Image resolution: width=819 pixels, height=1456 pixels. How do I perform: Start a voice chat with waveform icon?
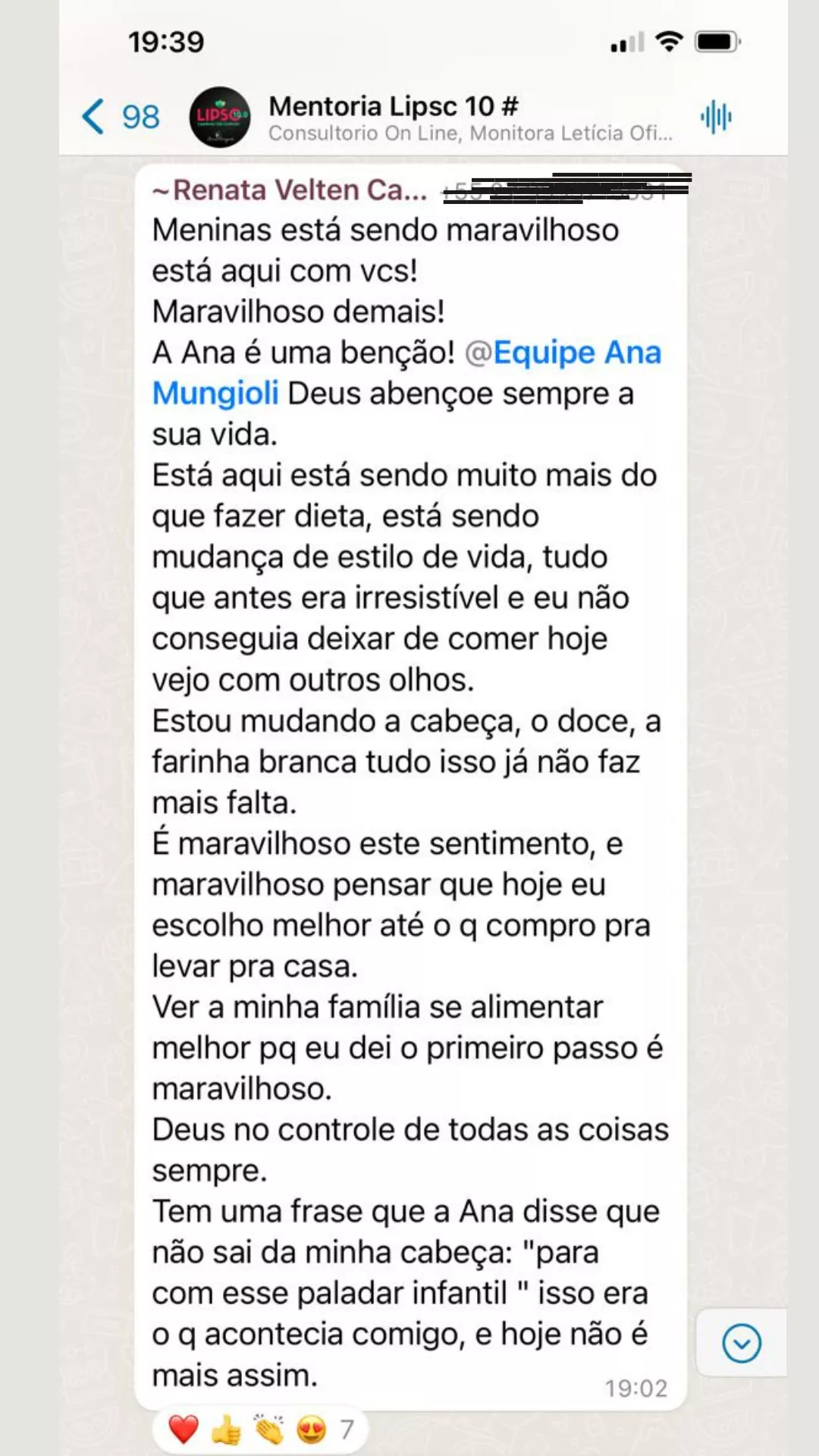coord(716,118)
